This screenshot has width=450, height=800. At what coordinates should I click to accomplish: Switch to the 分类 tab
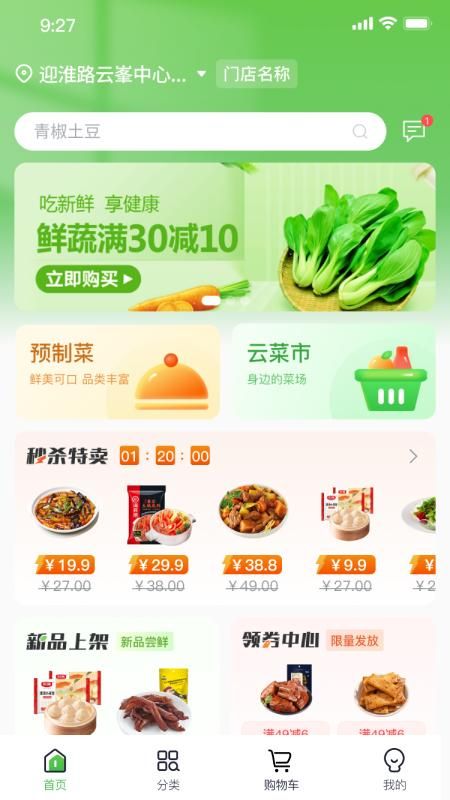point(168,769)
